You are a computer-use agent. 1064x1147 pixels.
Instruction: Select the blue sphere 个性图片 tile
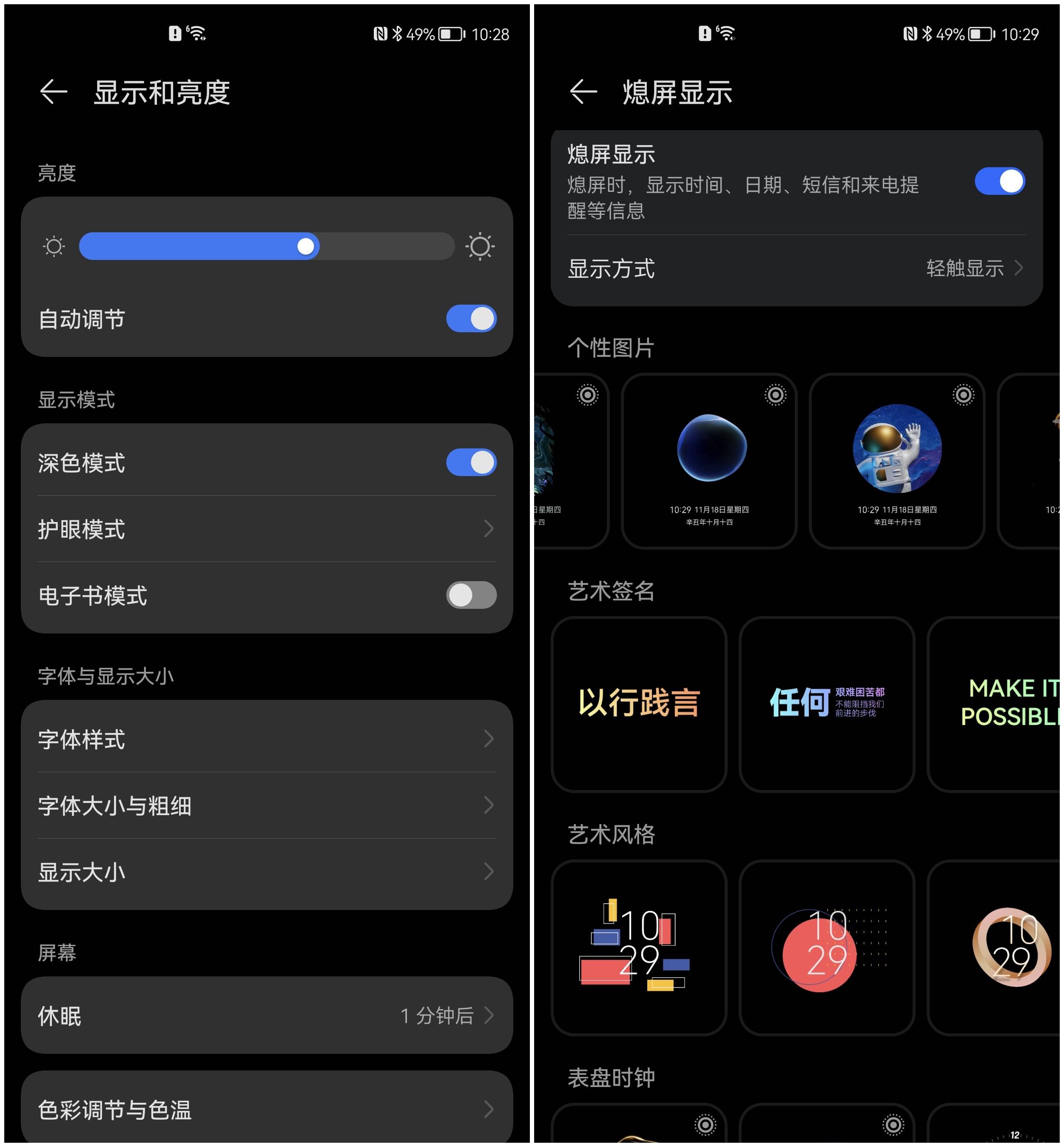(x=709, y=461)
